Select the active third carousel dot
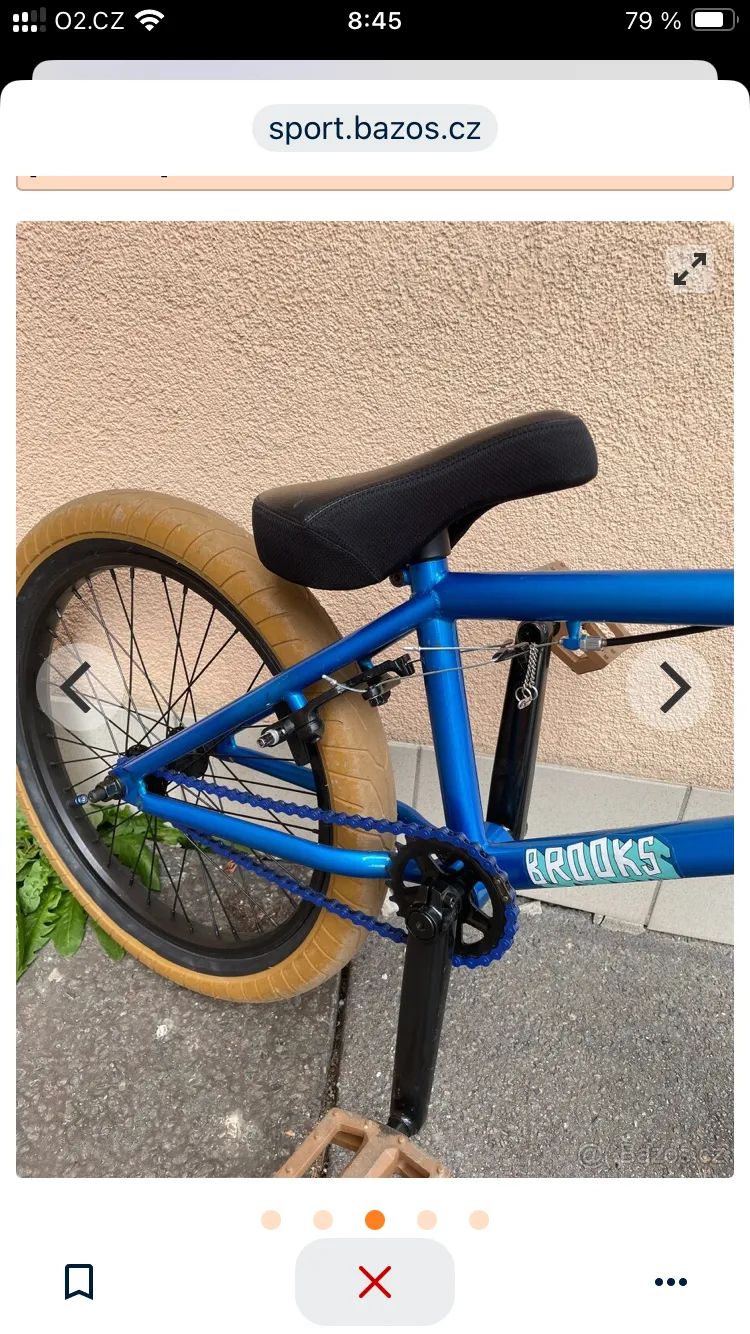This screenshot has width=750, height=1334. click(374, 1220)
